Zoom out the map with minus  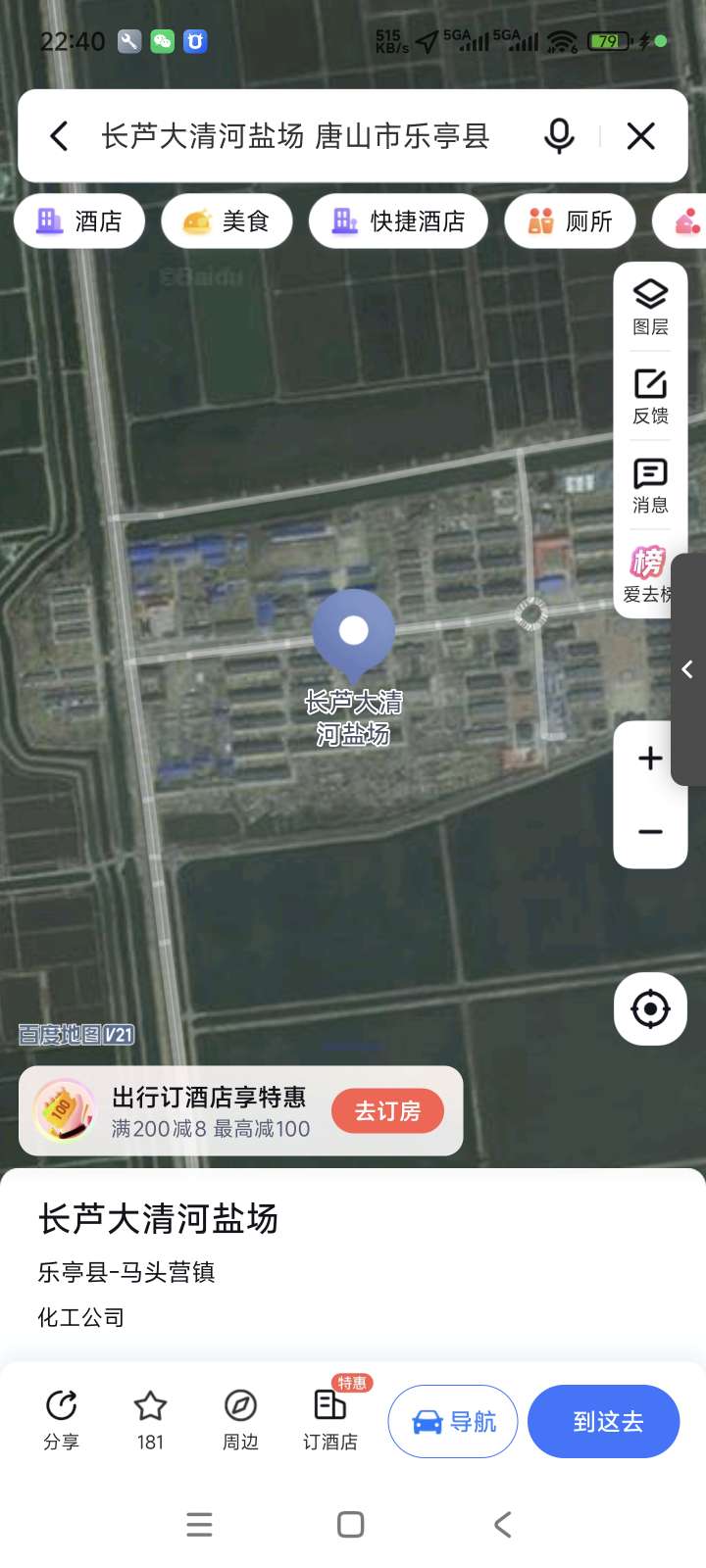coord(650,832)
